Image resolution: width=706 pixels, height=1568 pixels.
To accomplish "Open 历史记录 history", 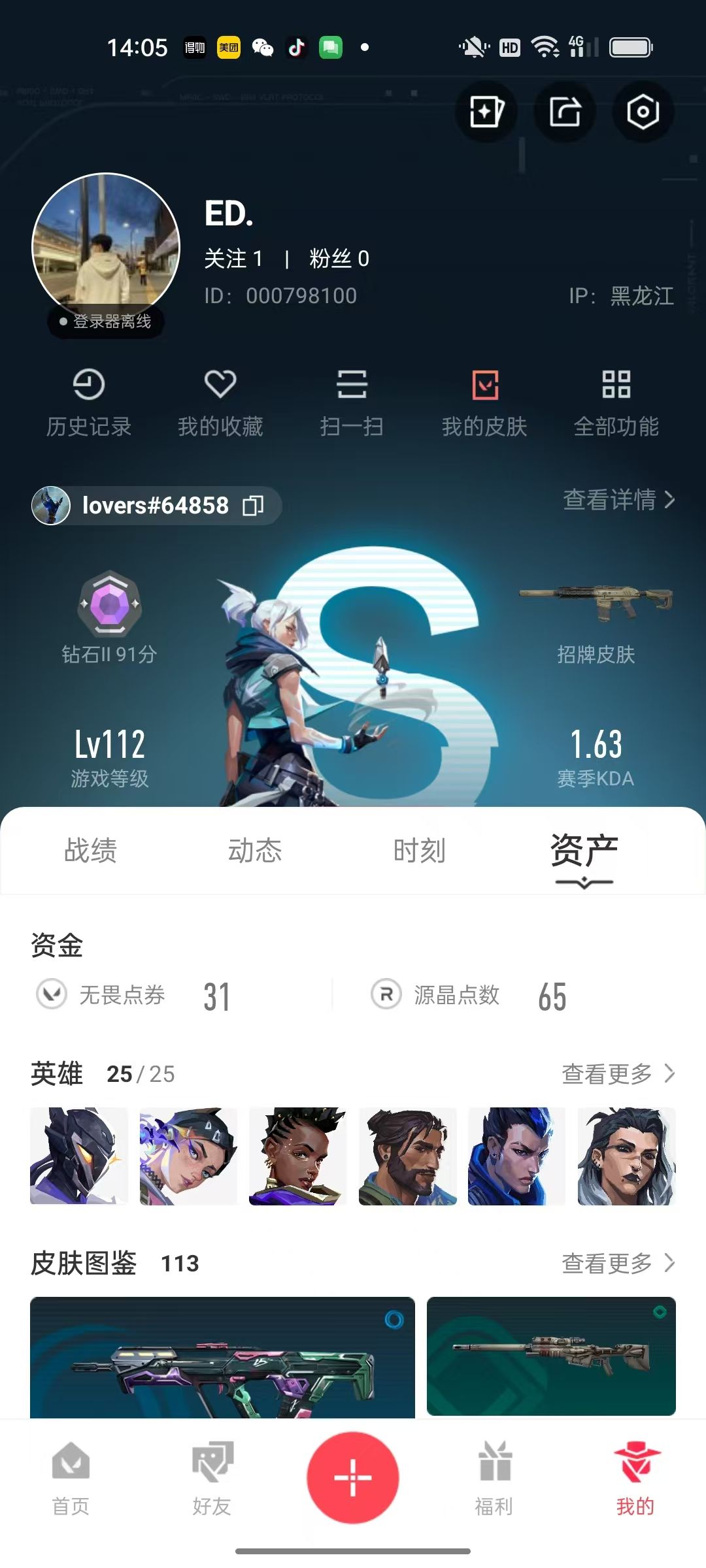I will pyautogui.click(x=89, y=402).
